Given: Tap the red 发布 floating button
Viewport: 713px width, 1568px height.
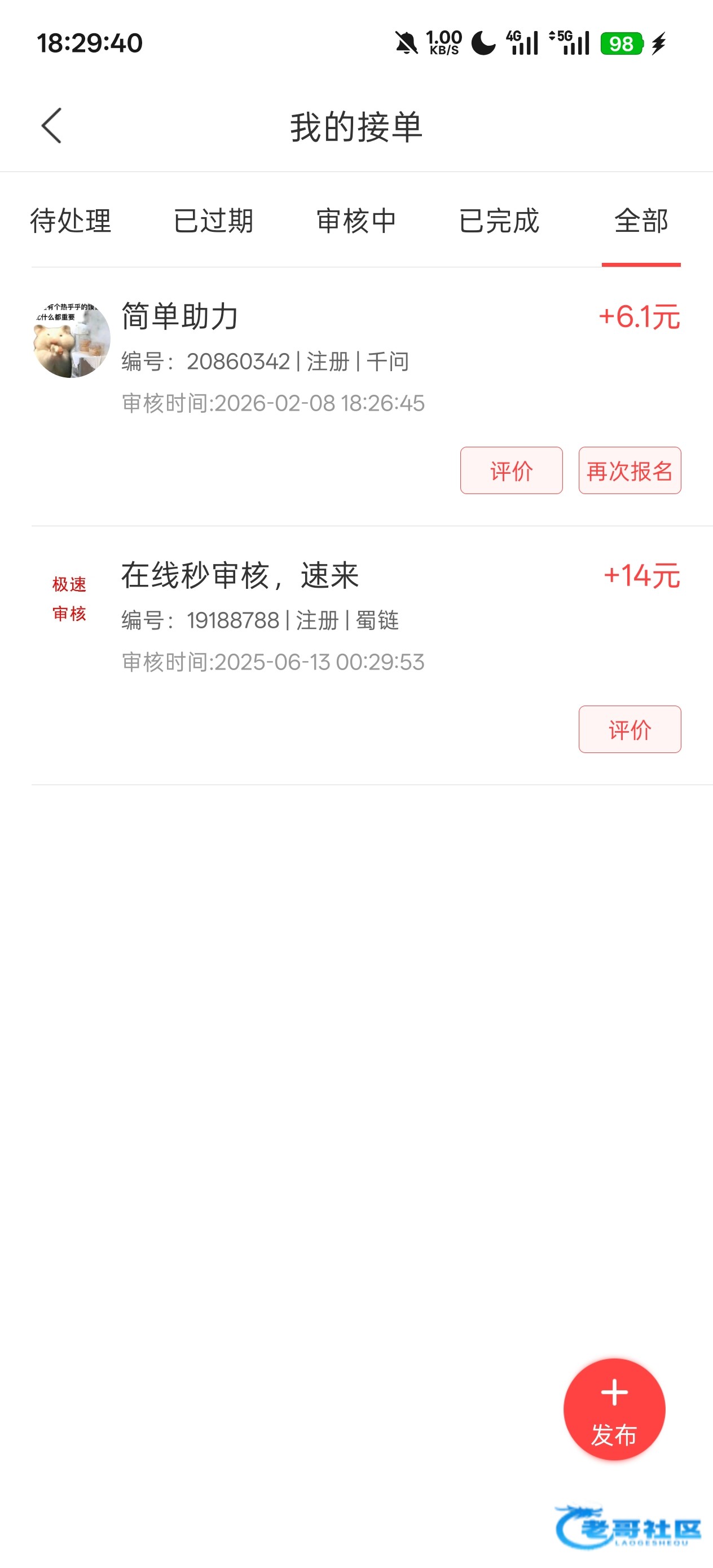Looking at the screenshot, I should point(614,1408).
